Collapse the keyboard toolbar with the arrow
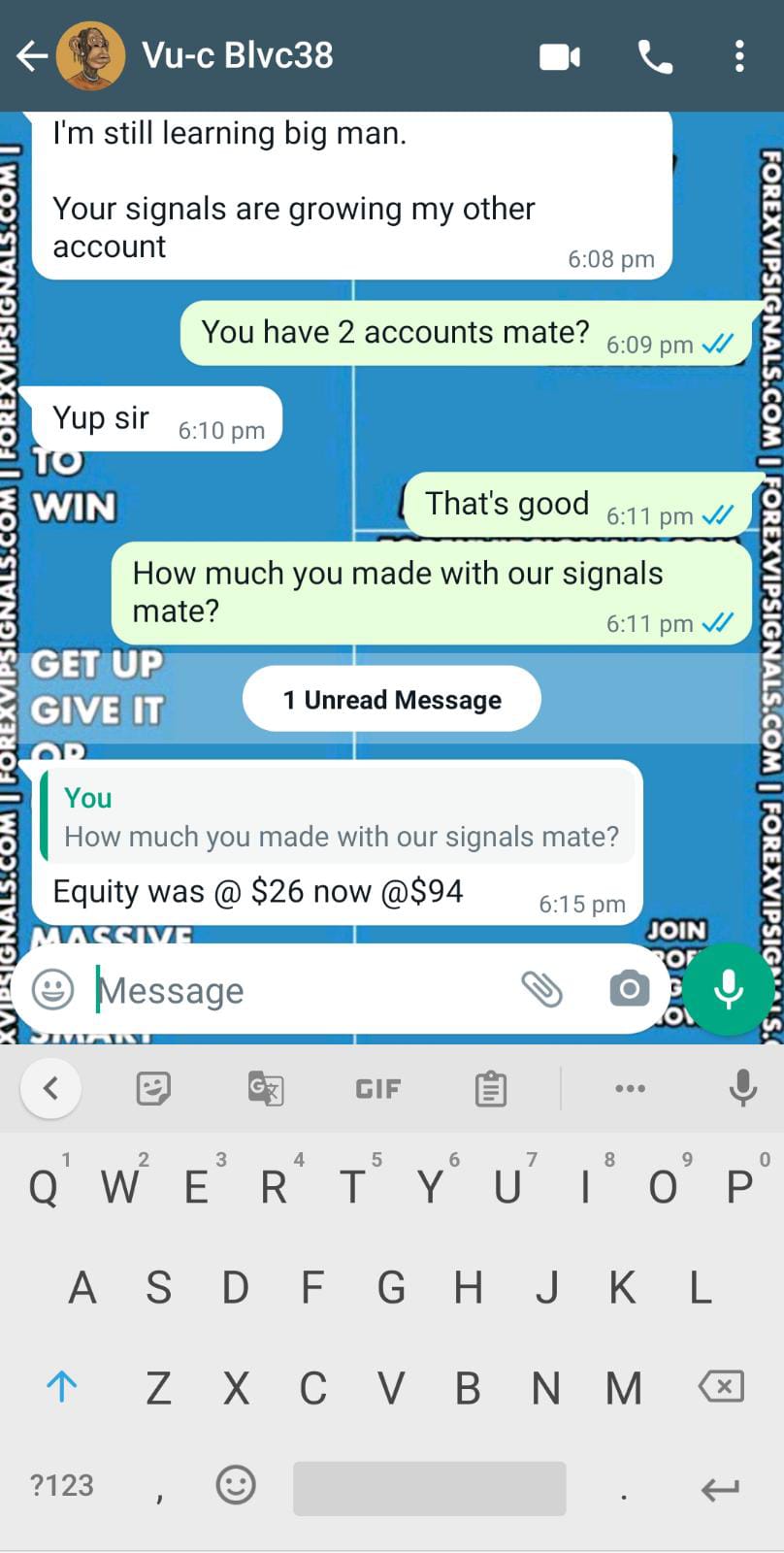The image size is (784, 1553). [x=50, y=1089]
